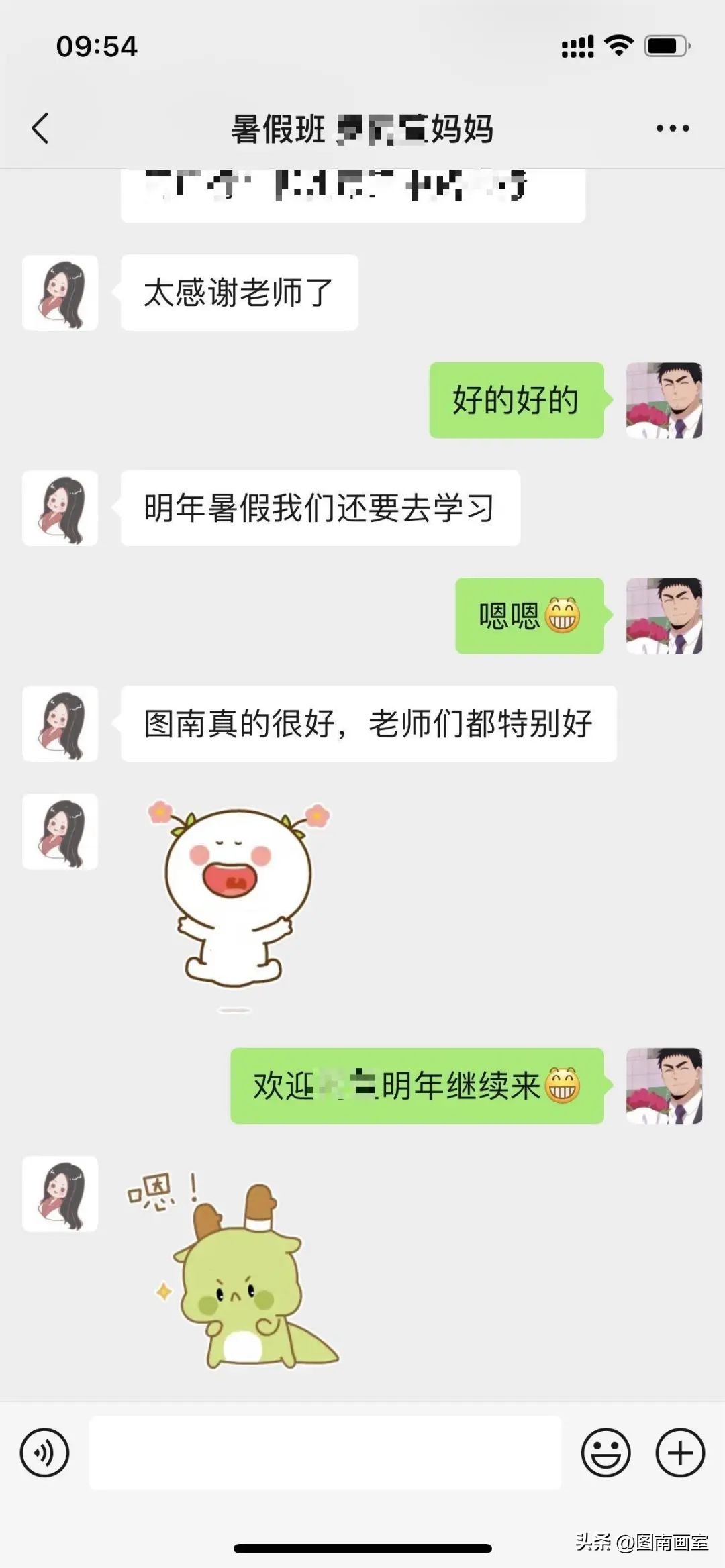Tap the clock showing 09:54
Screen dimensions: 725x1568
[99, 46]
